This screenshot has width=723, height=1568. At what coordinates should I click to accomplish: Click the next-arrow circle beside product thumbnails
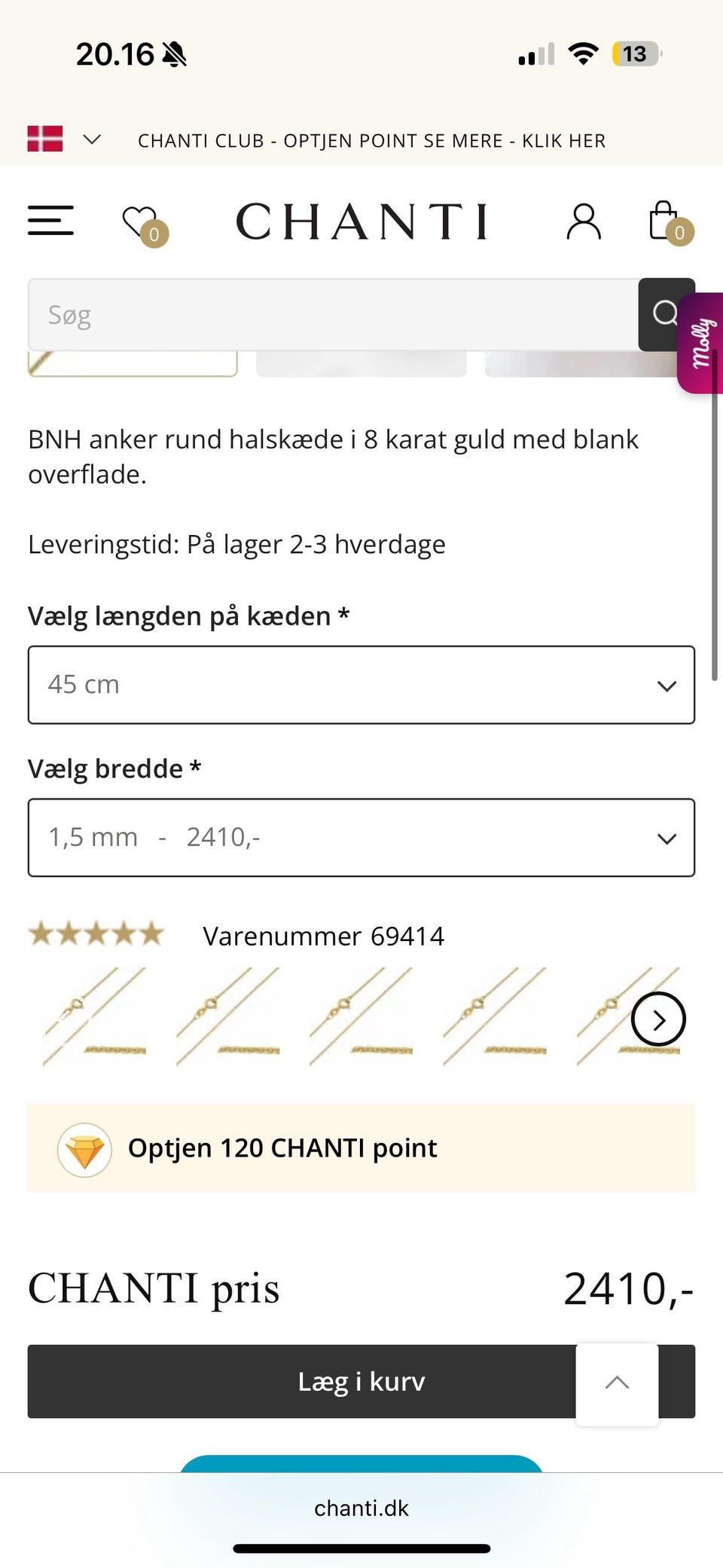point(657,1019)
